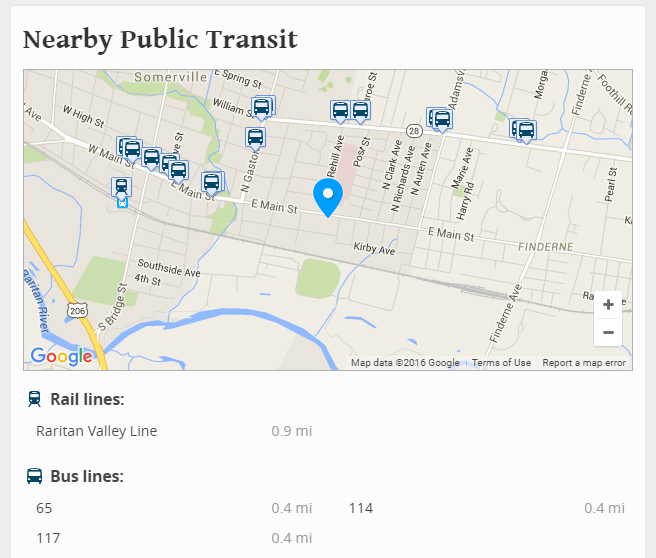Open the Terms of Use link
Screen dimensions: 656x558
pos(501,363)
